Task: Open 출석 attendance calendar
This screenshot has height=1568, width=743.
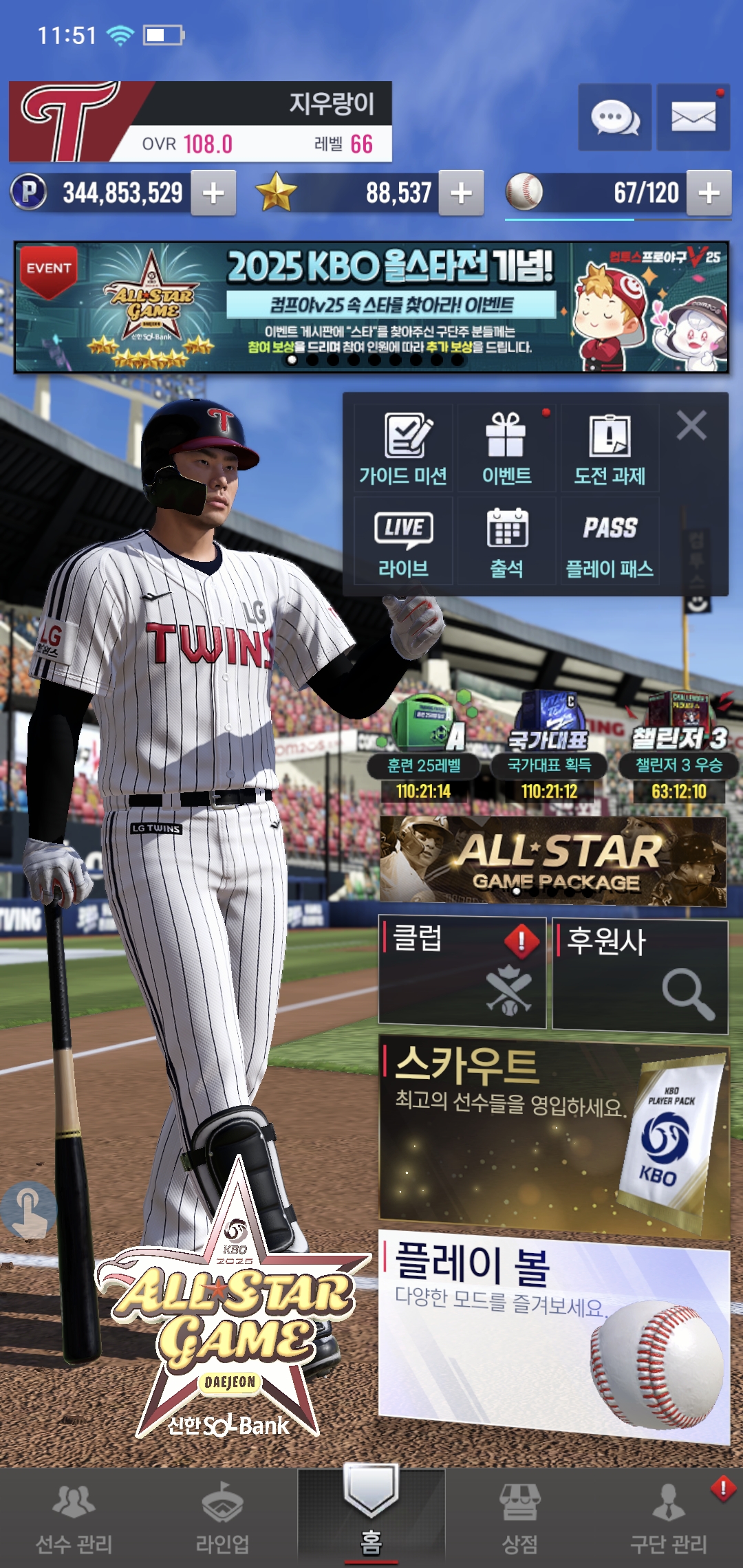Action: [507, 542]
